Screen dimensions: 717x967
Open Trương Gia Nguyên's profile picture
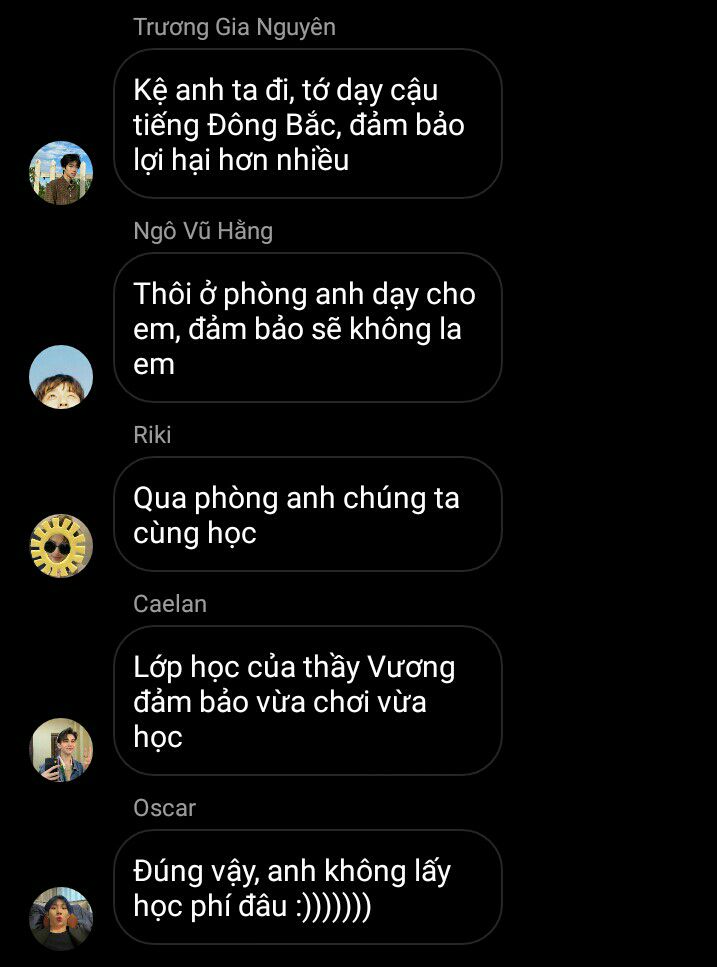61,172
